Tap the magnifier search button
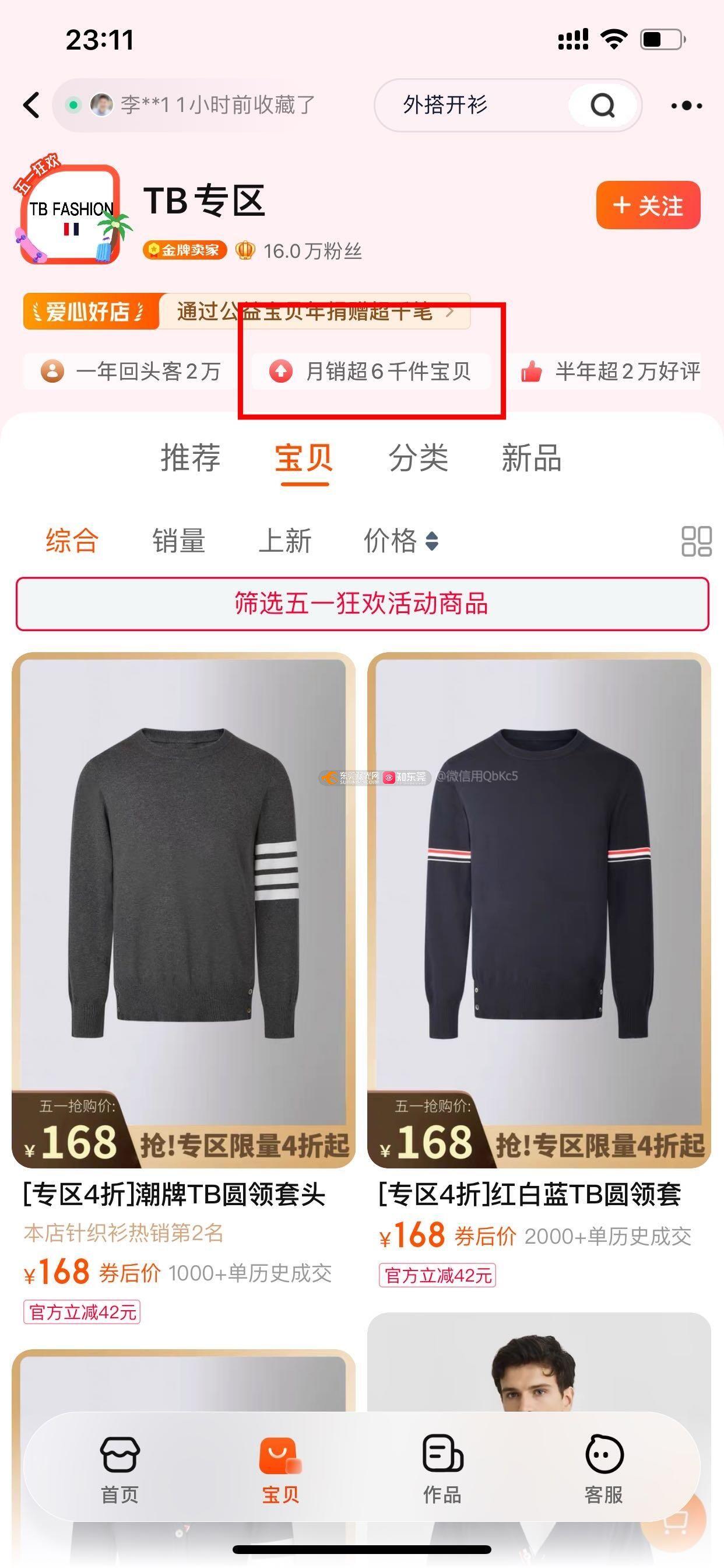Viewport: 724px width, 1568px height. (602, 106)
